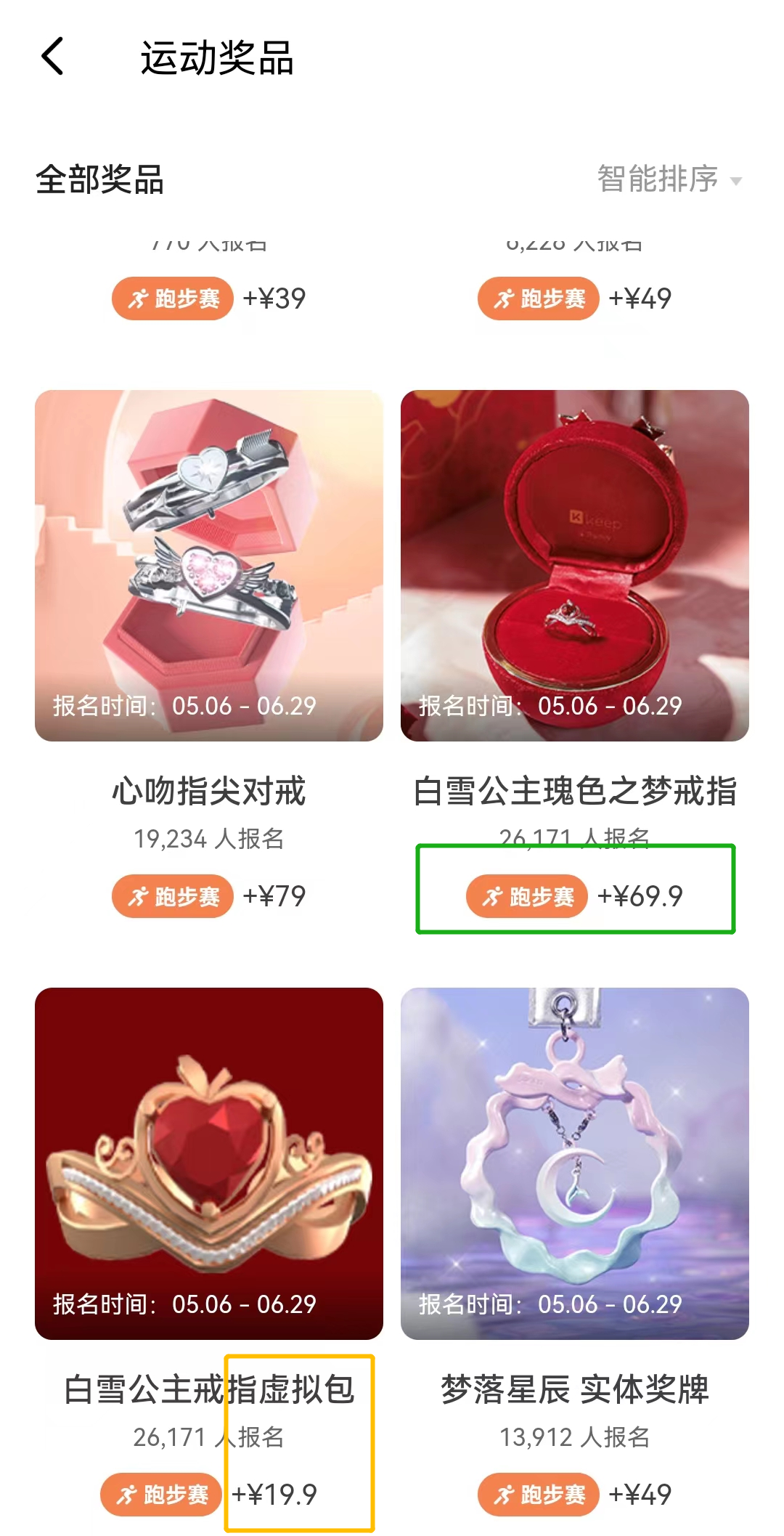
Task: Open the 白雪公主瑰色之梦戒指 prize card
Action: point(574,566)
